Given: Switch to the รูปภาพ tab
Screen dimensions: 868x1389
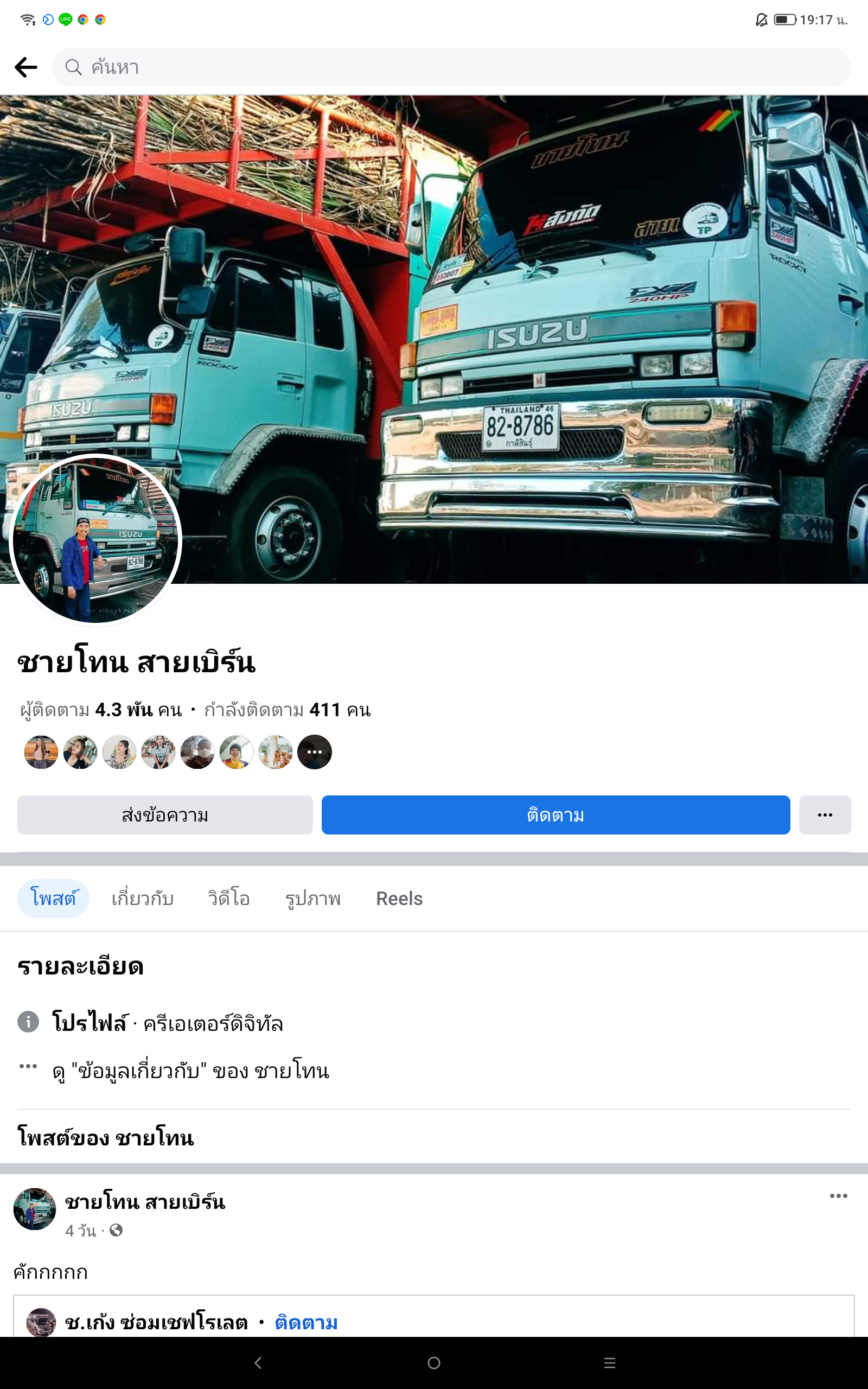Looking at the screenshot, I should (x=313, y=899).
